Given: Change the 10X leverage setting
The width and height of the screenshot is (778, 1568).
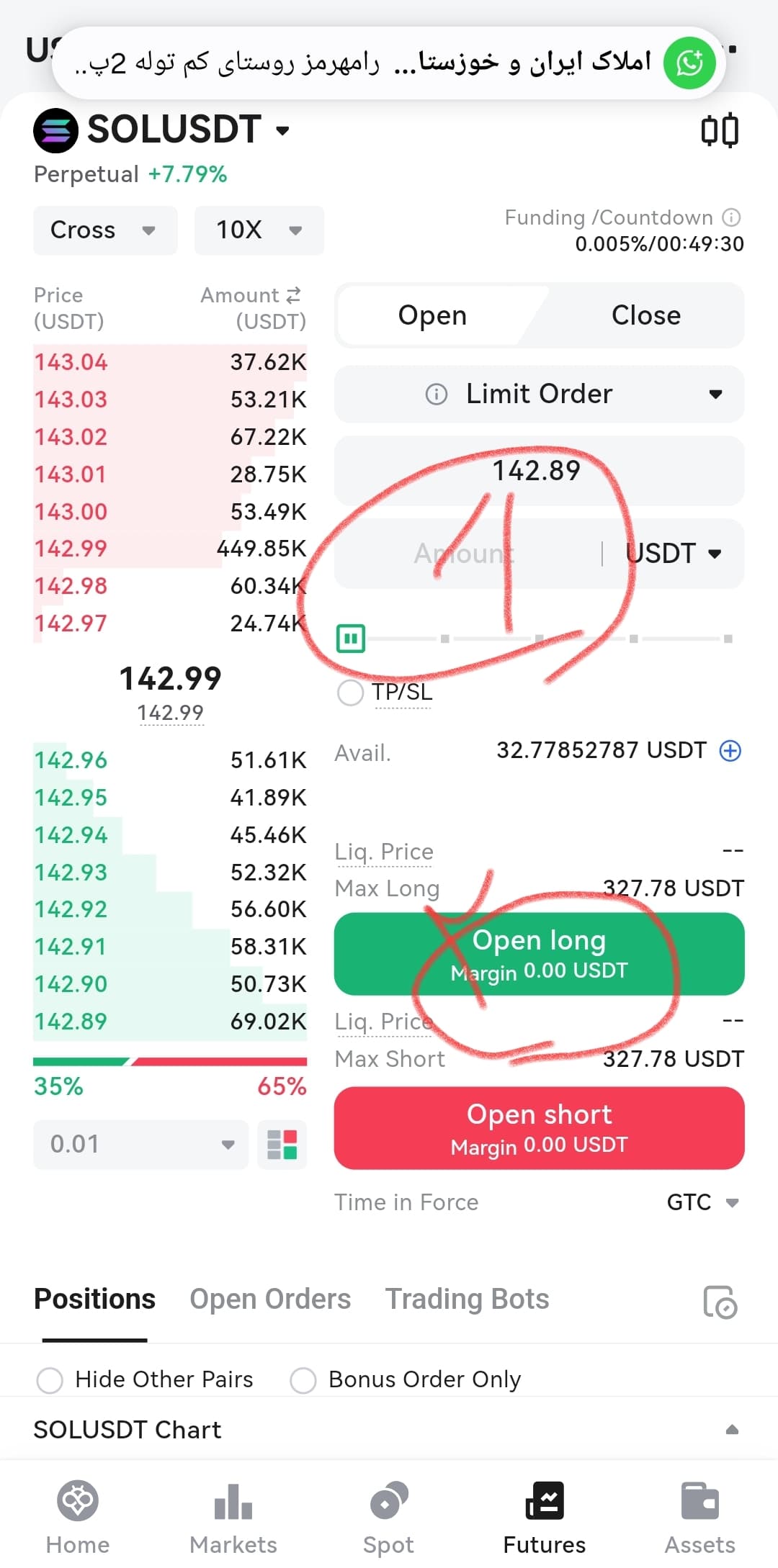Looking at the screenshot, I should click(x=259, y=230).
